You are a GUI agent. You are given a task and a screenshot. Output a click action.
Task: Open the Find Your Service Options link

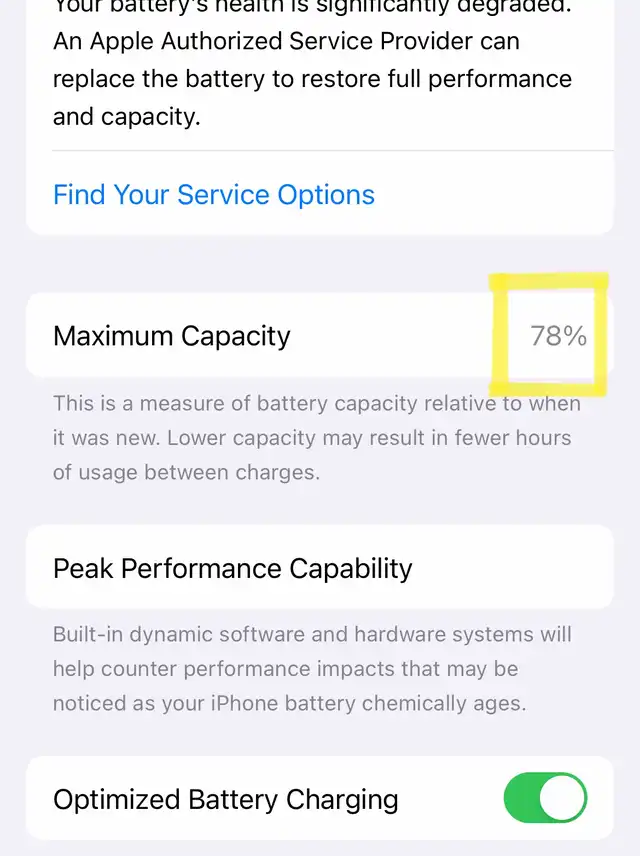coord(214,195)
